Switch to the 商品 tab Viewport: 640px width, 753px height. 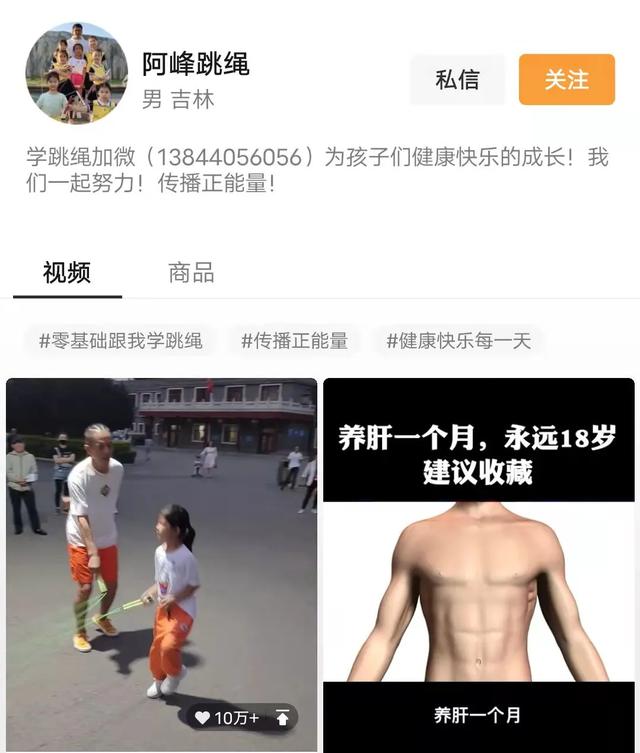tap(191, 273)
